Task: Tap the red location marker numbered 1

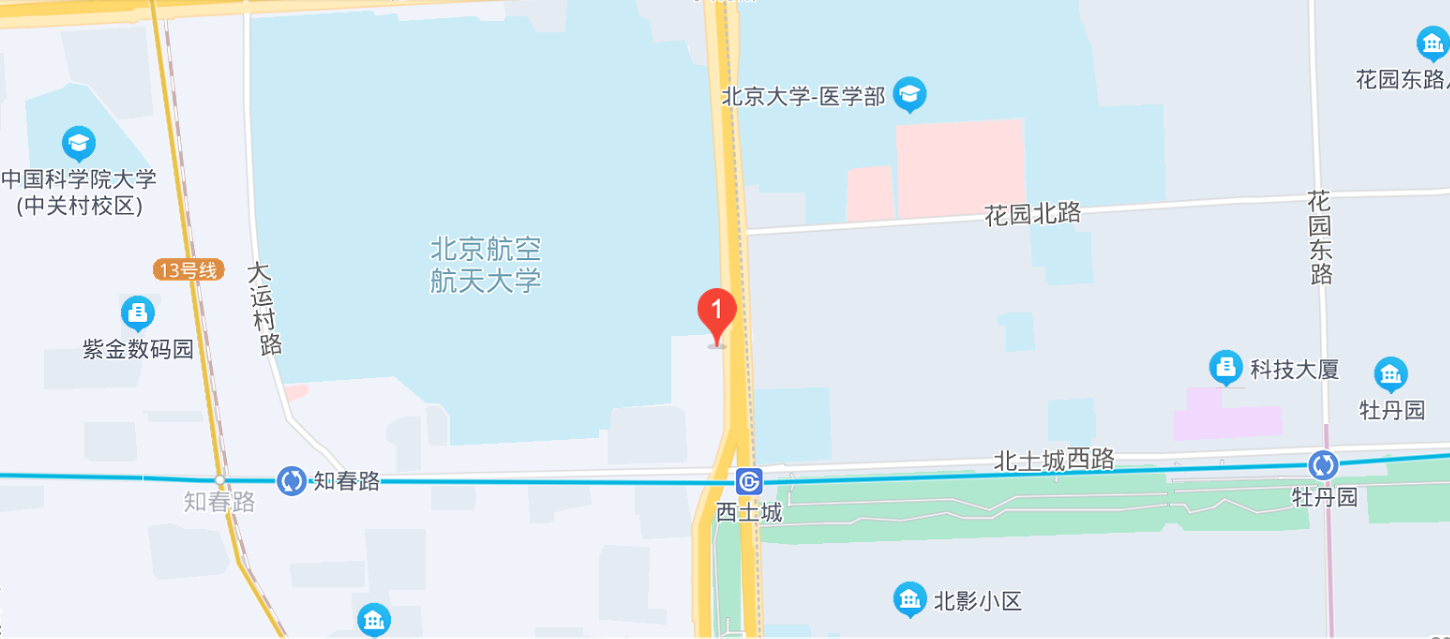Action: pyautogui.click(x=716, y=311)
